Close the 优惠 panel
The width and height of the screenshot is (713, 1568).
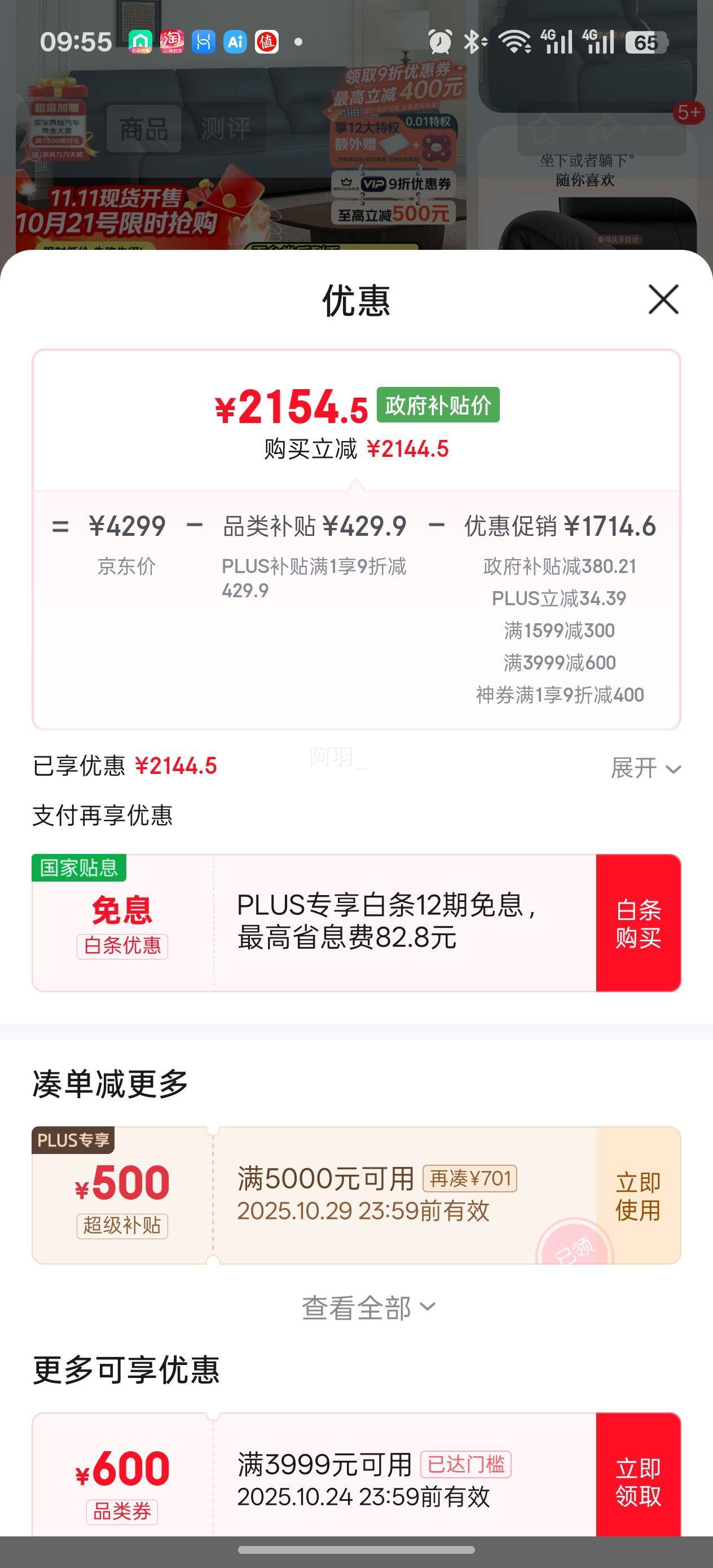coord(663,299)
